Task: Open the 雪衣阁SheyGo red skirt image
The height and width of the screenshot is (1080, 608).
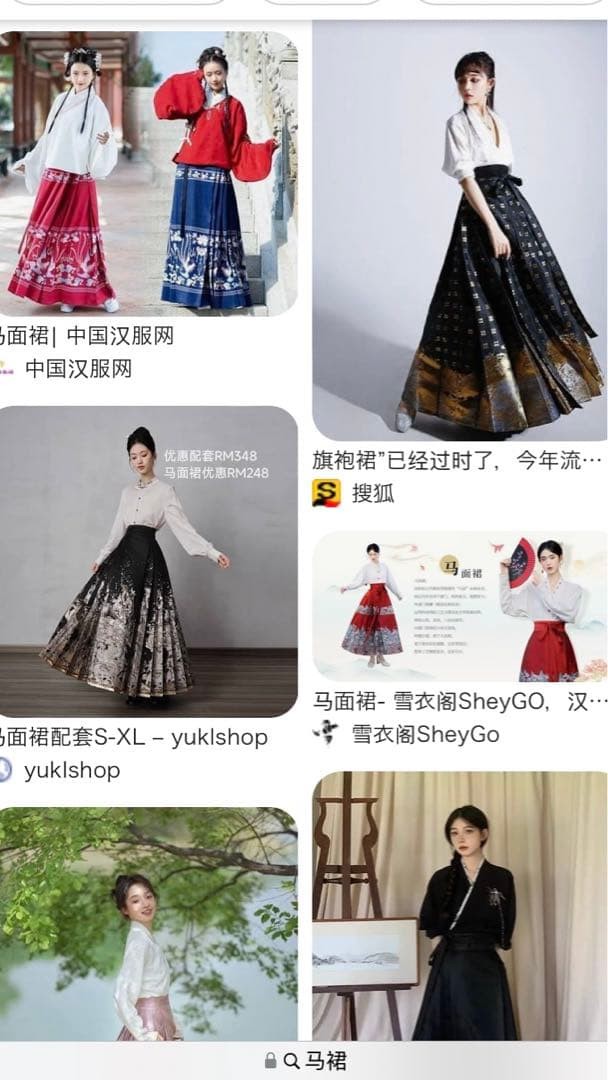Action: 459,606
